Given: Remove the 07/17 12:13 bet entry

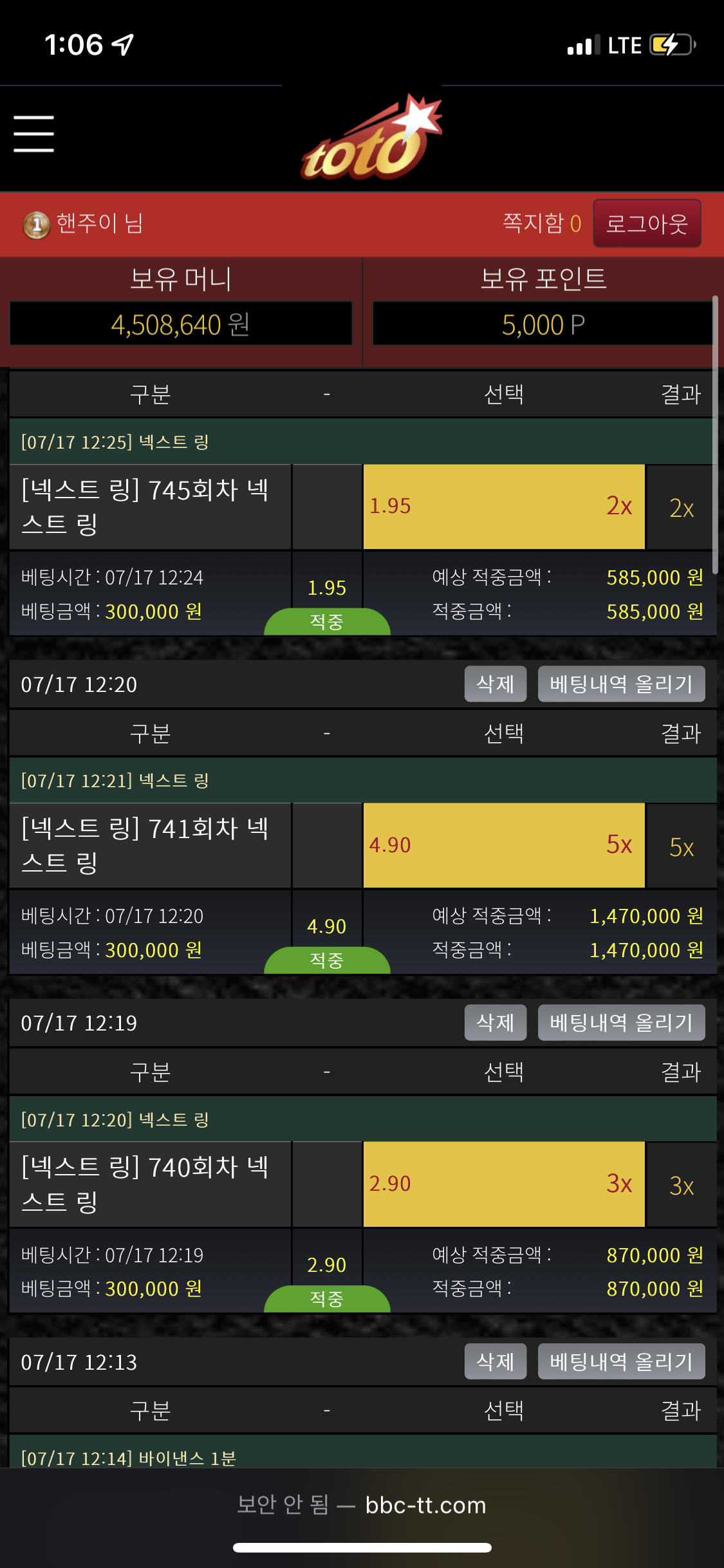Looking at the screenshot, I should coord(495,1361).
